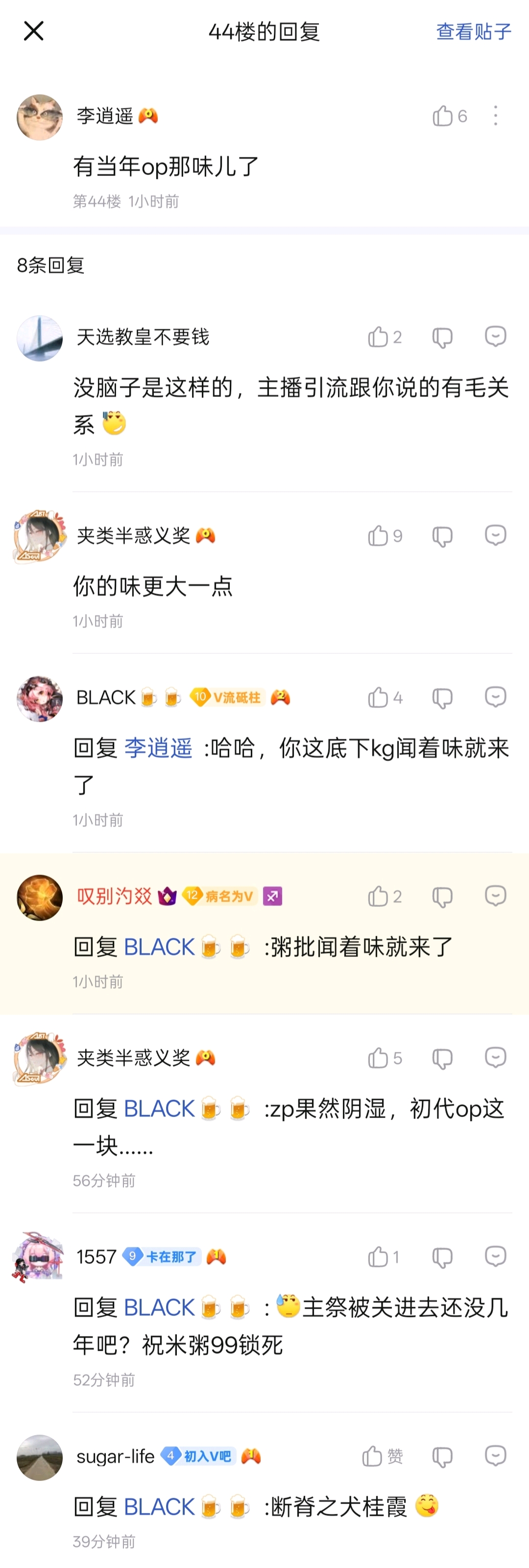Open 天选教皇不要钱's profile avatar
529x1568 pixels.
point(40,338)
